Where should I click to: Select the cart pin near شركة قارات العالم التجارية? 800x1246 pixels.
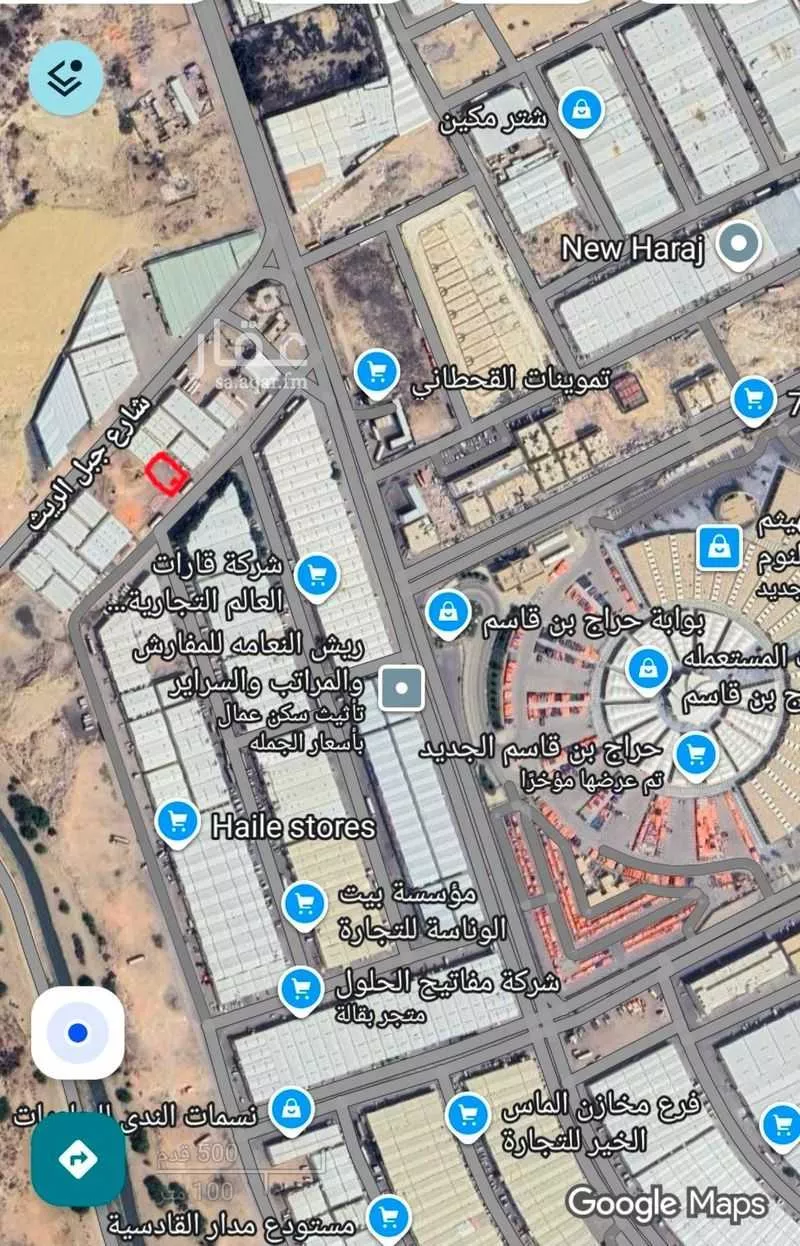[317, 572]
